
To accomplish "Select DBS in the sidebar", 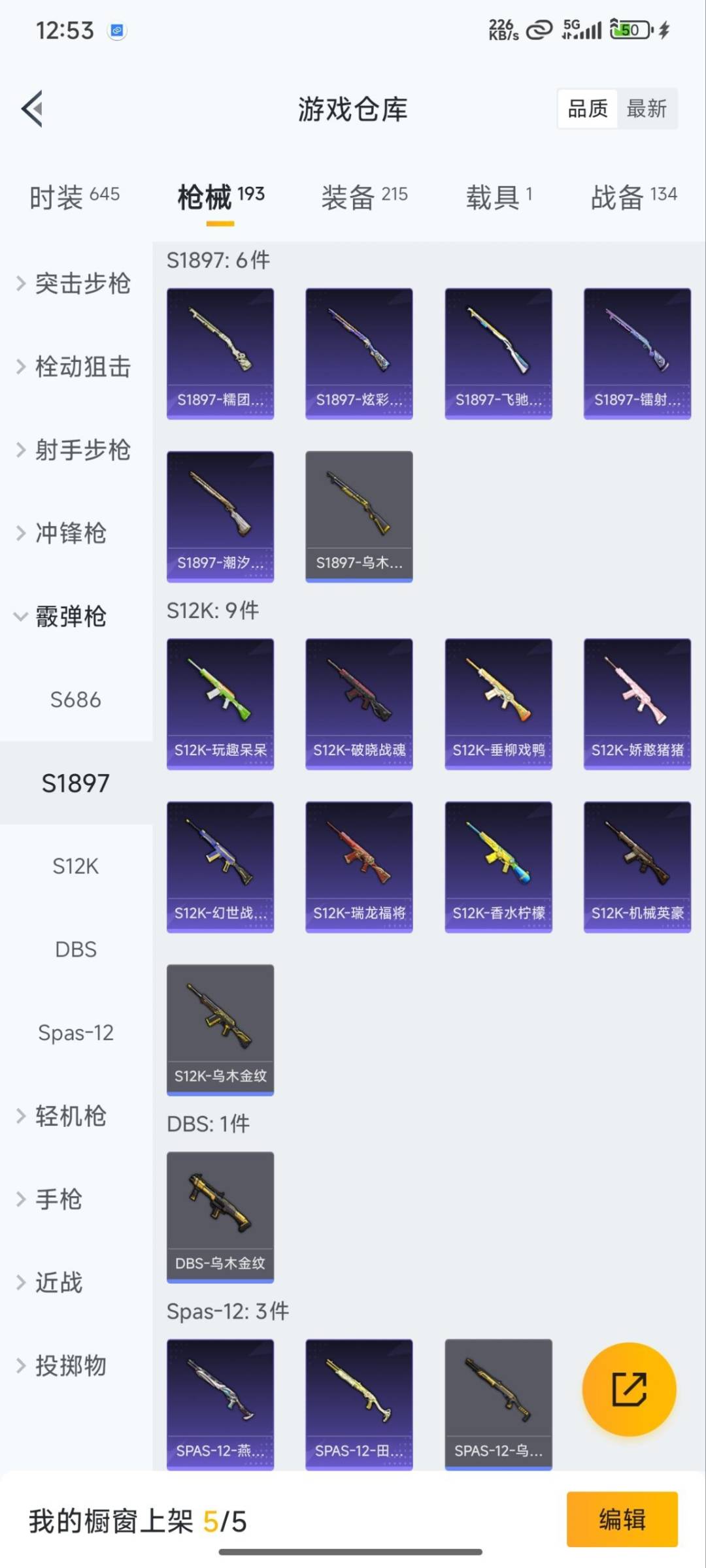I will (76, 949).
